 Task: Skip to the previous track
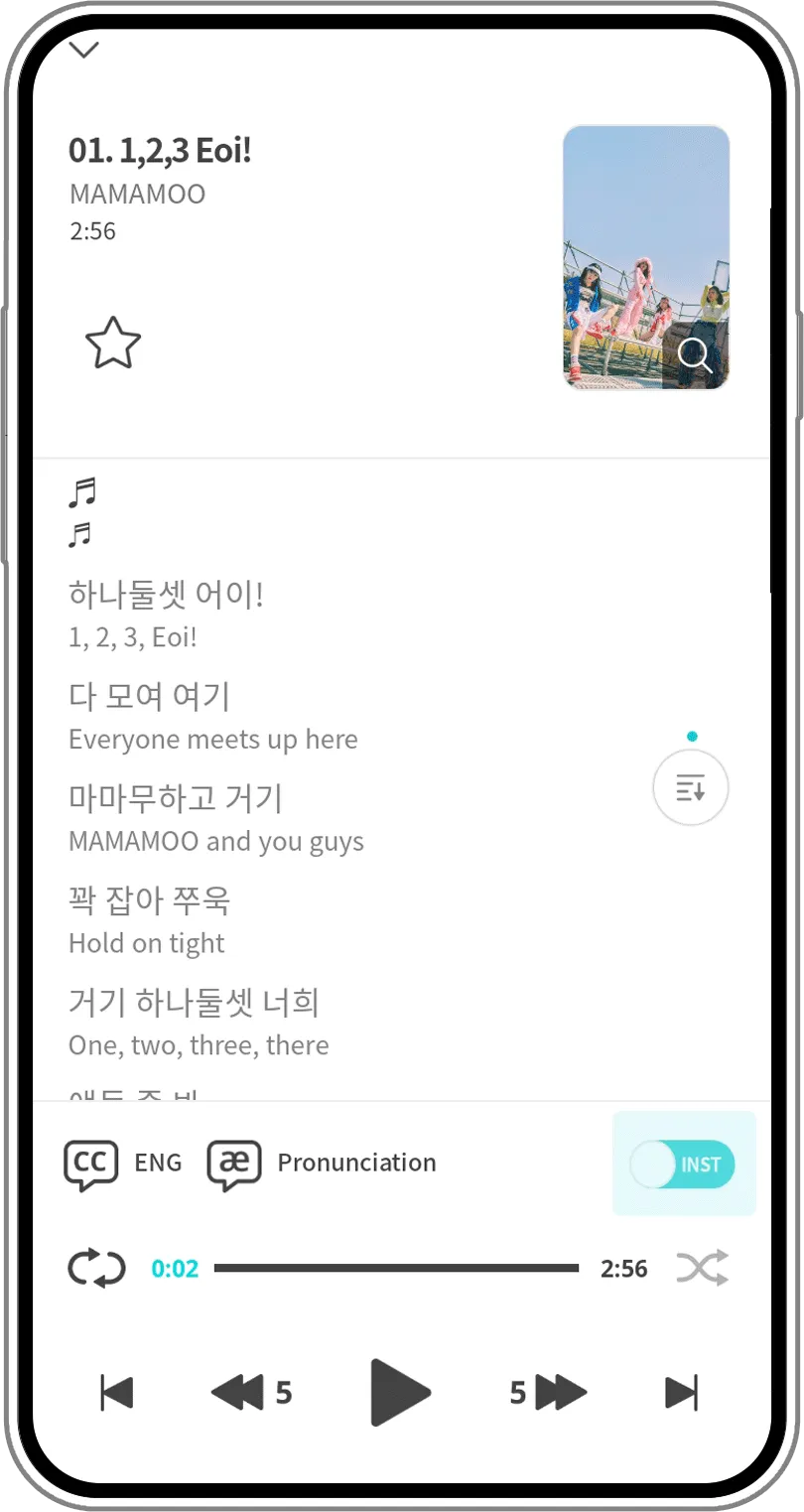(x=117, y=1393)
